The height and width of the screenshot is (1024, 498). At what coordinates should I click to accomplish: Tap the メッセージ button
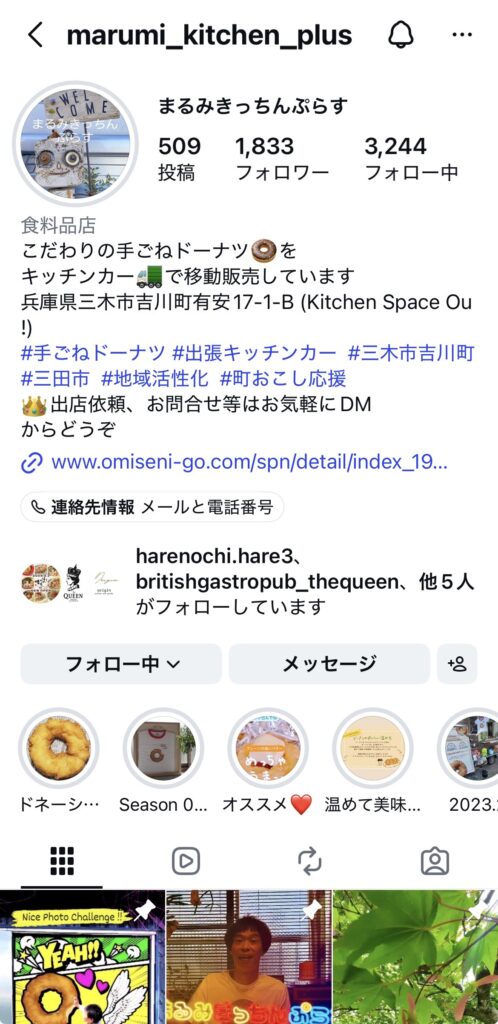329,664
